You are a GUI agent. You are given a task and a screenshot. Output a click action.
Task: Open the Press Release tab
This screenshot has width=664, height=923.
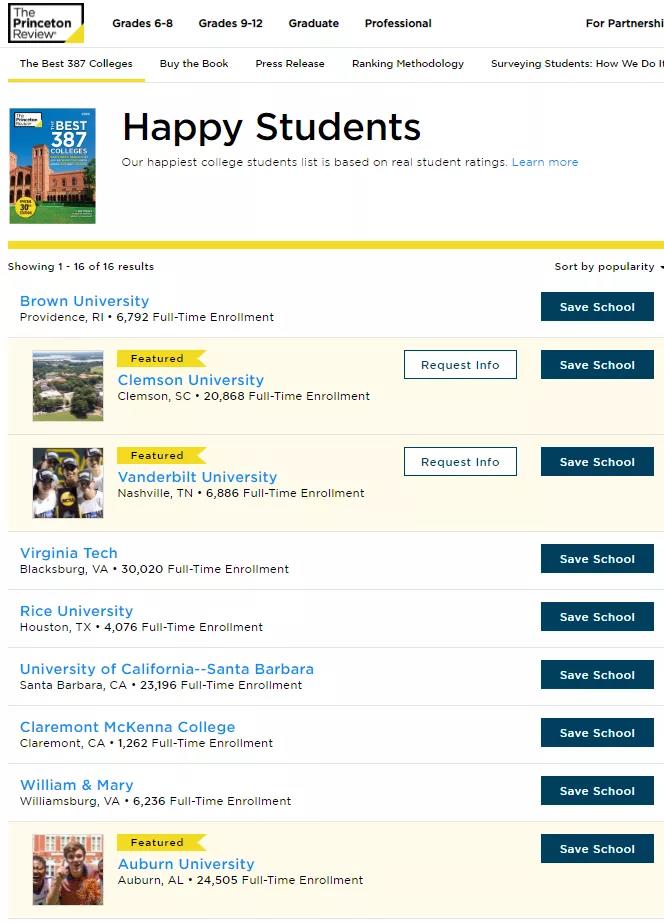[x=289, y=63]
